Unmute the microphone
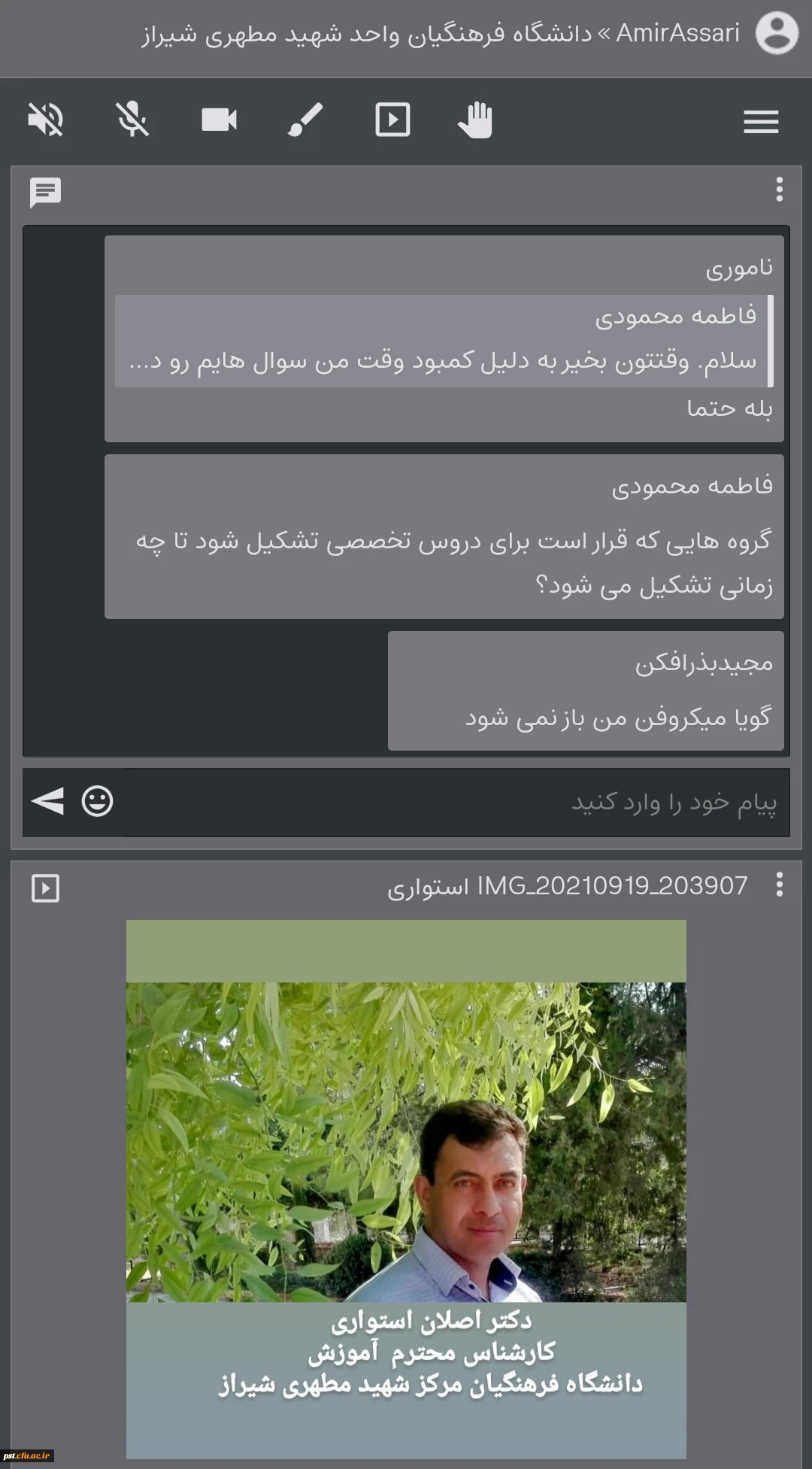Image resolution: width=812 pixels, height=1469 pixels. pyautogui.click(x=132, y=120)
